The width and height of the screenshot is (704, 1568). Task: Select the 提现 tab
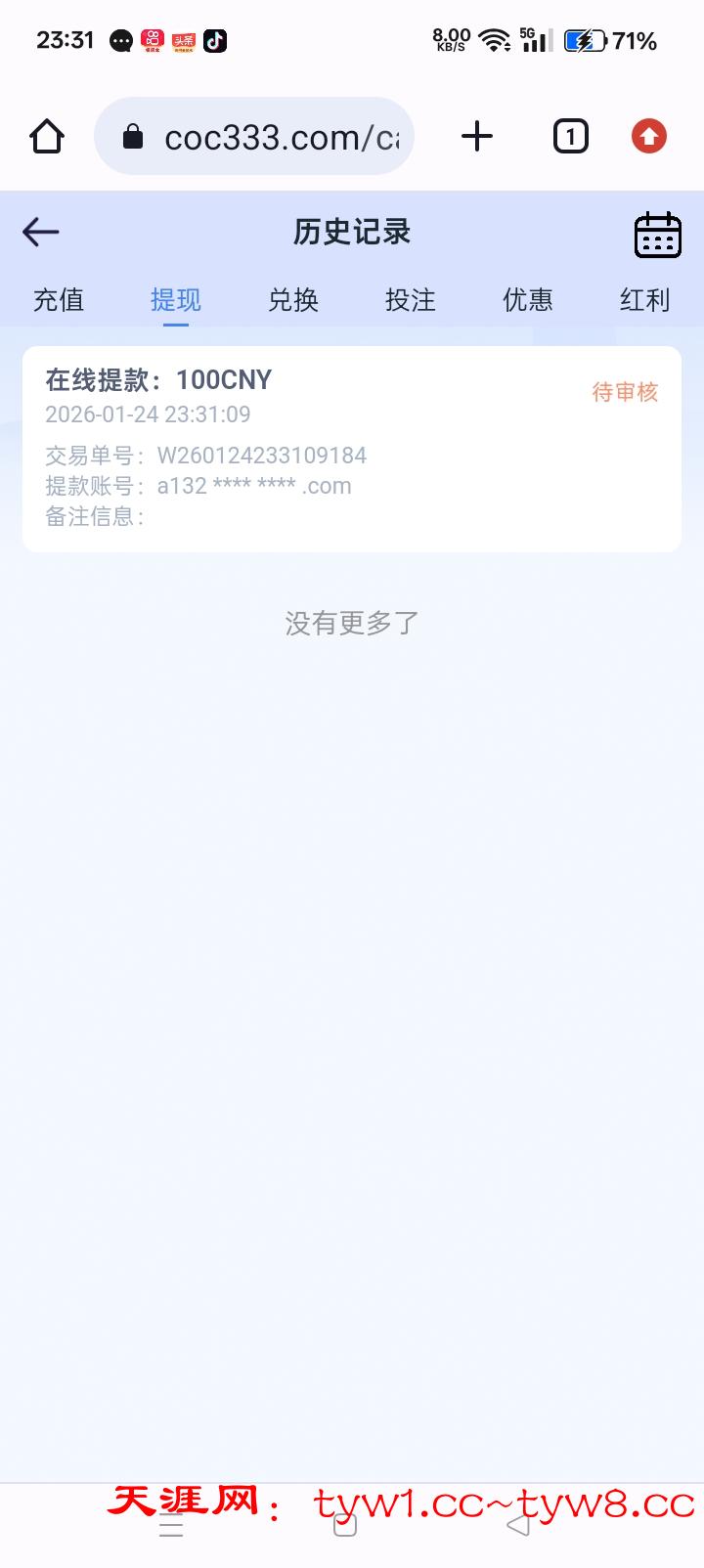[176, 300]
